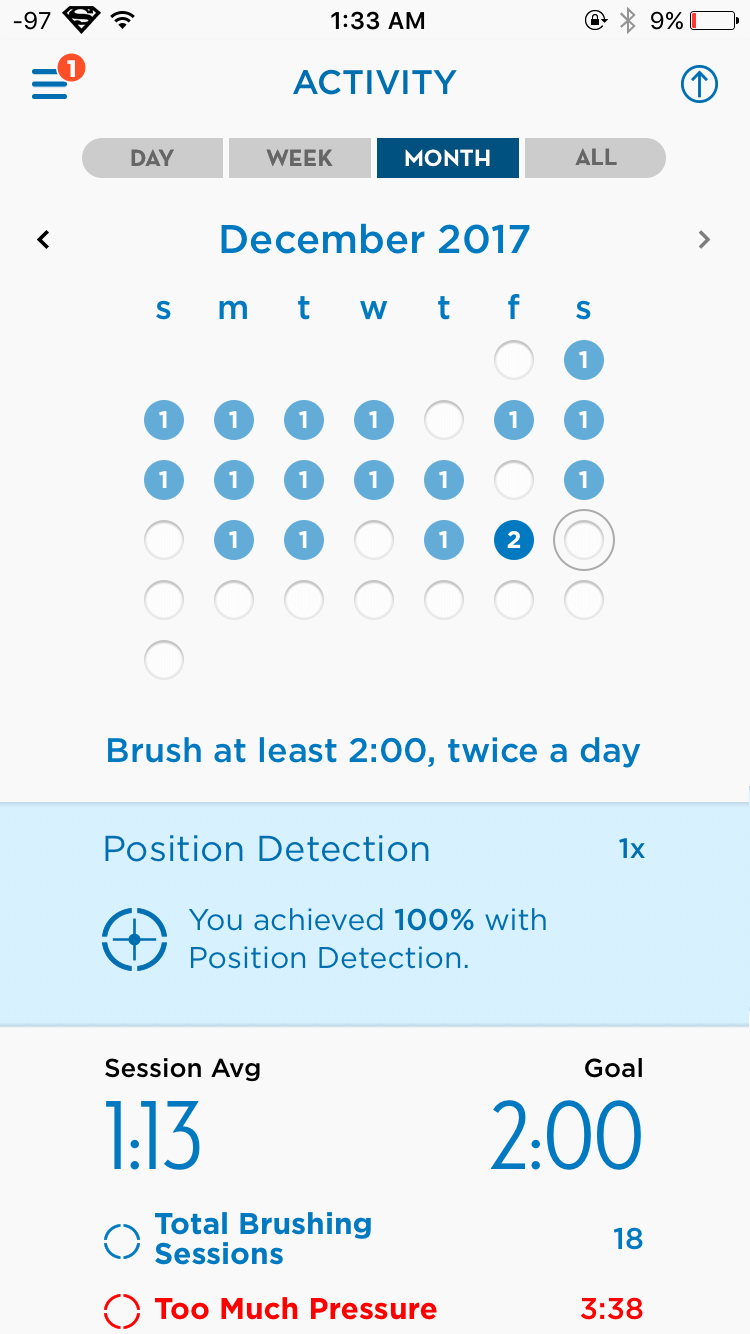Switch to the Day view
Image resolution: width=750 pixels, height=1334 pixels.
click(152, 158)
